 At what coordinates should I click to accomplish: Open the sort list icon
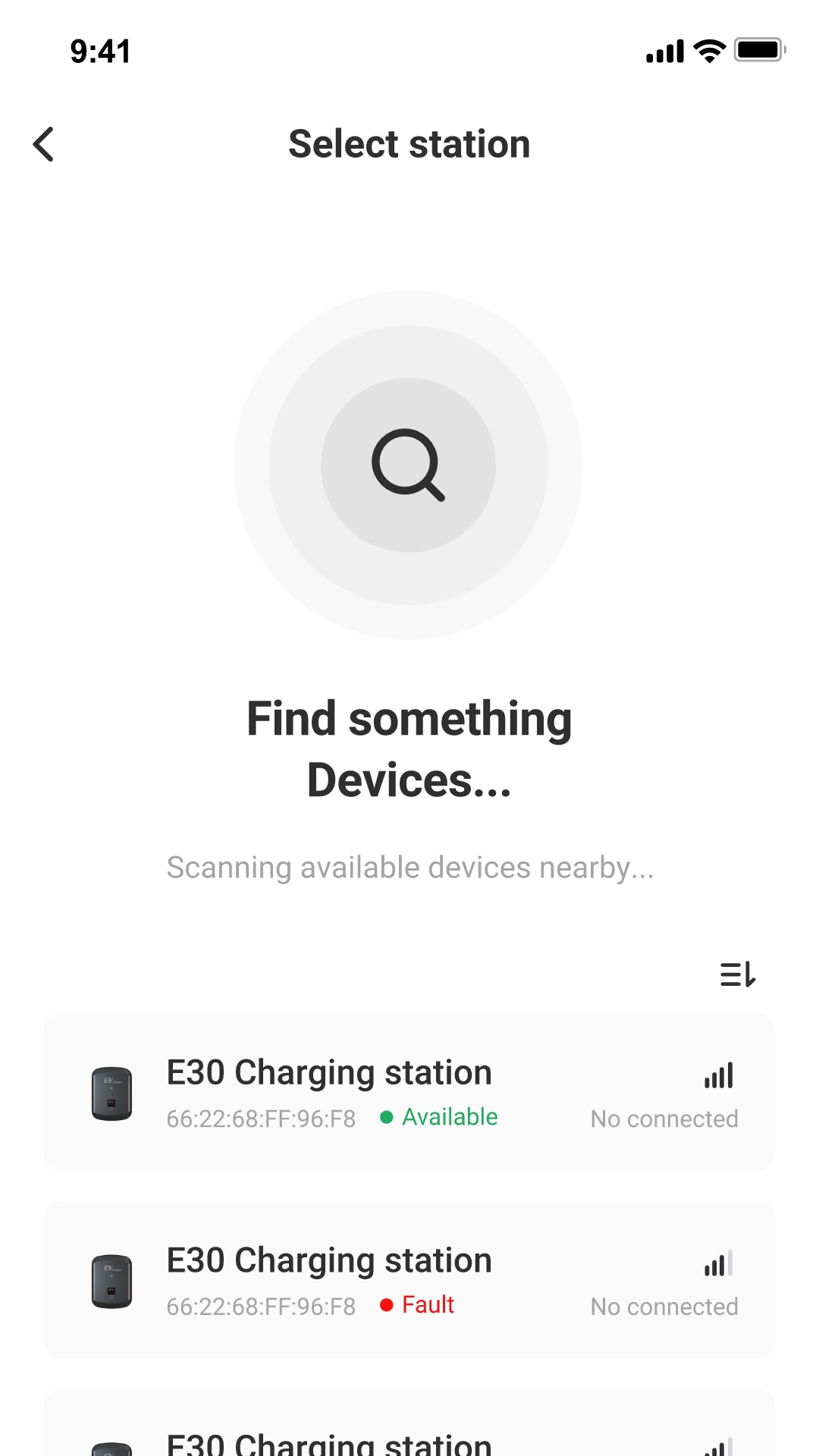tap(737, 974)
